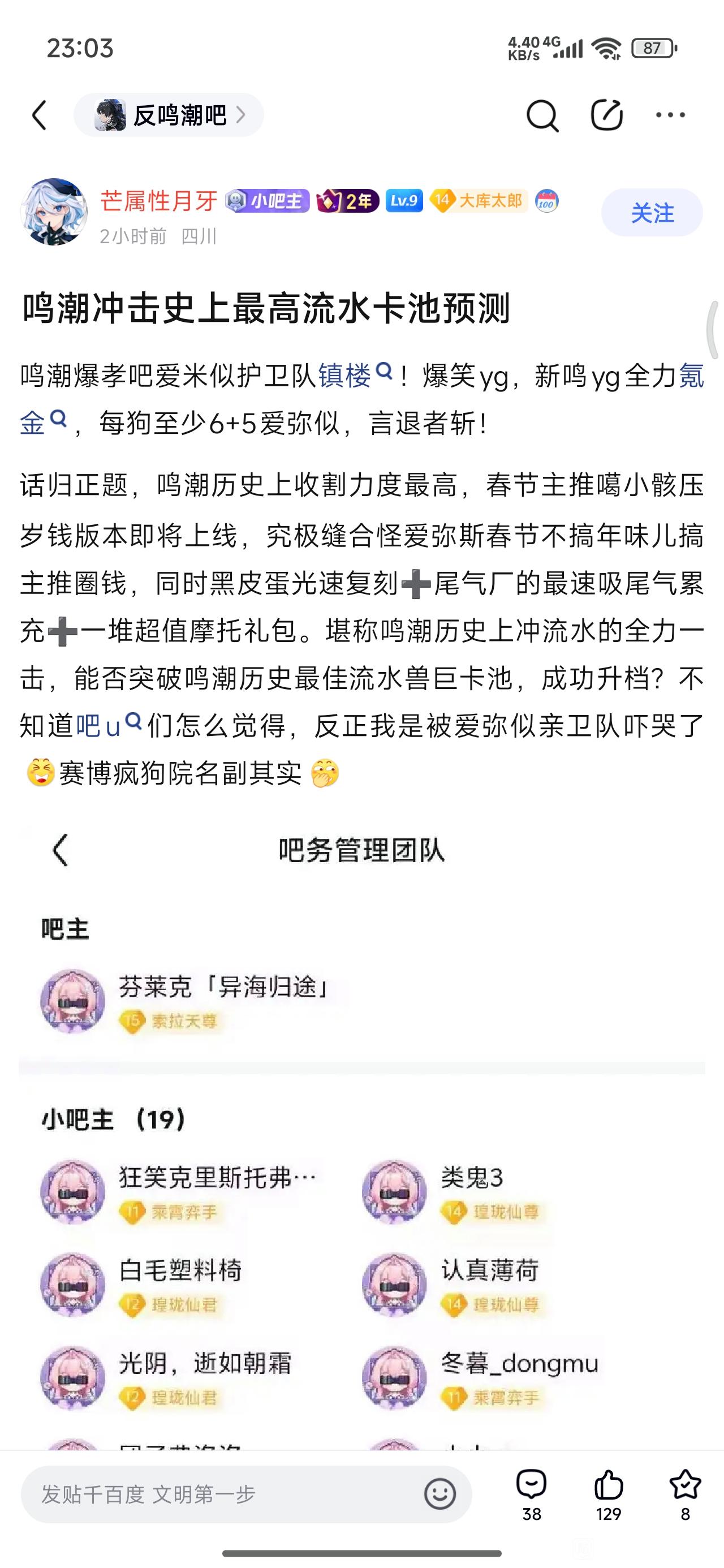Open the 镇楼 search link
Screen dimensions: 724x1568
(353, 375)
